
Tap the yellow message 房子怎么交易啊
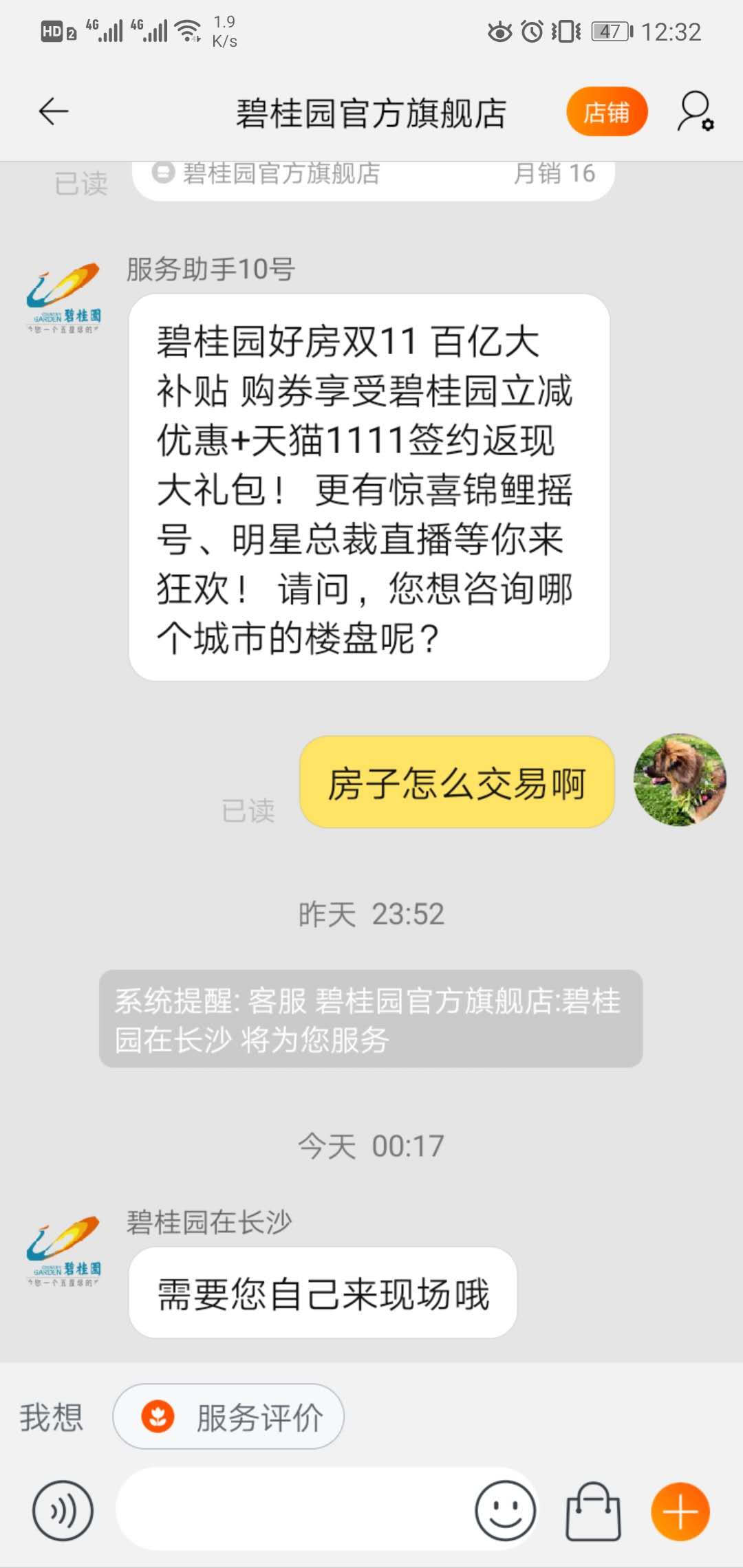456,783
